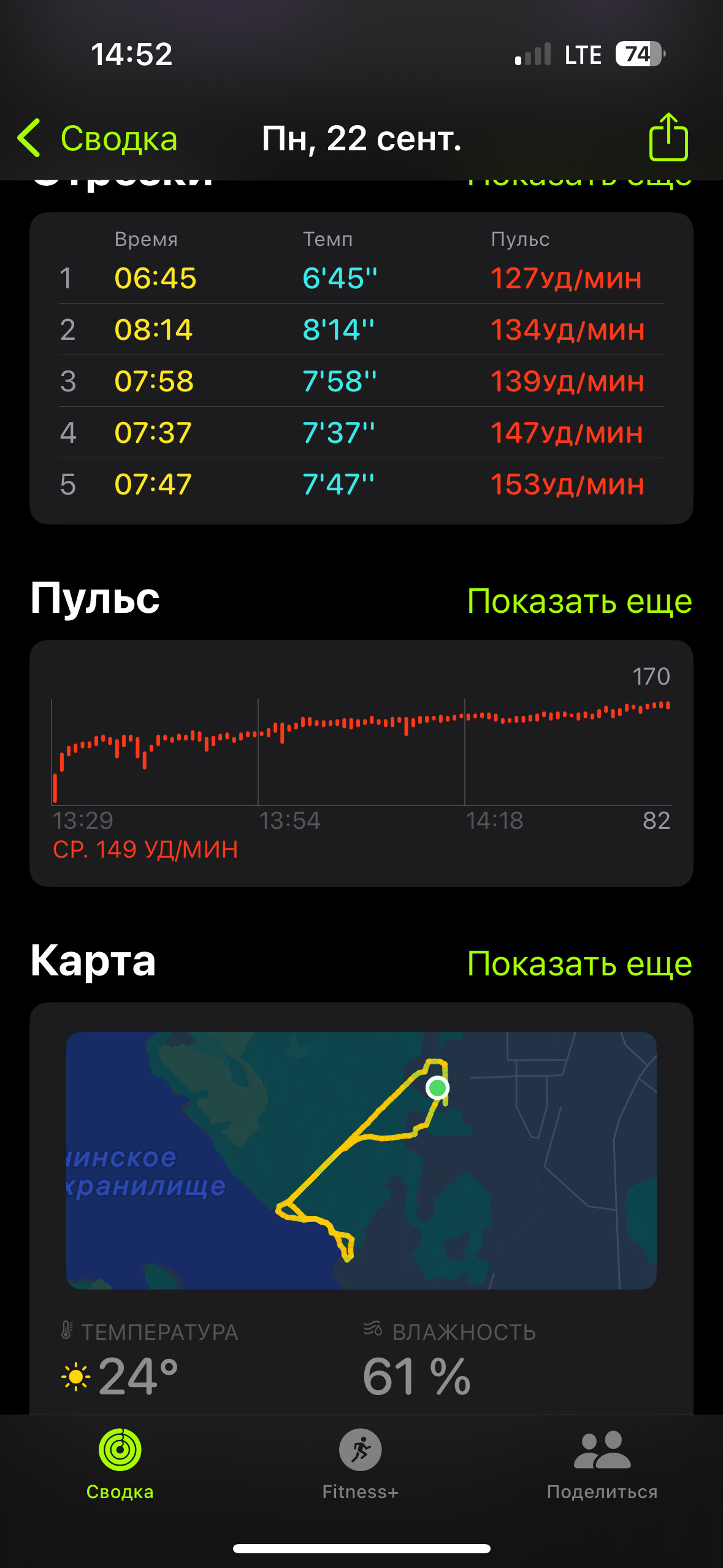The width and height of the screenshot is (723, 1568).
Task: Open the splits table card
Action: click(x=361, y=368)
